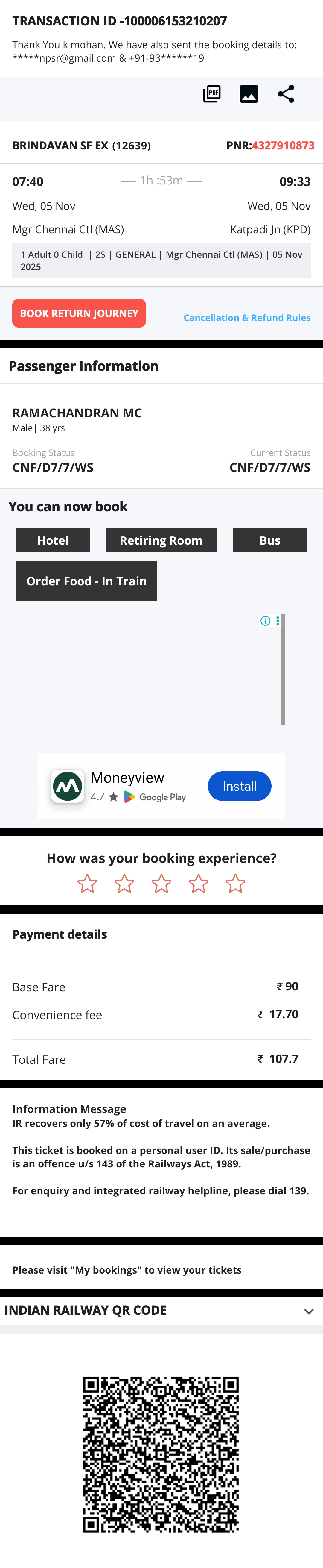Rate booking experience one star
This screenshot has width=323, height=1568.
click(x=87, y=883)
